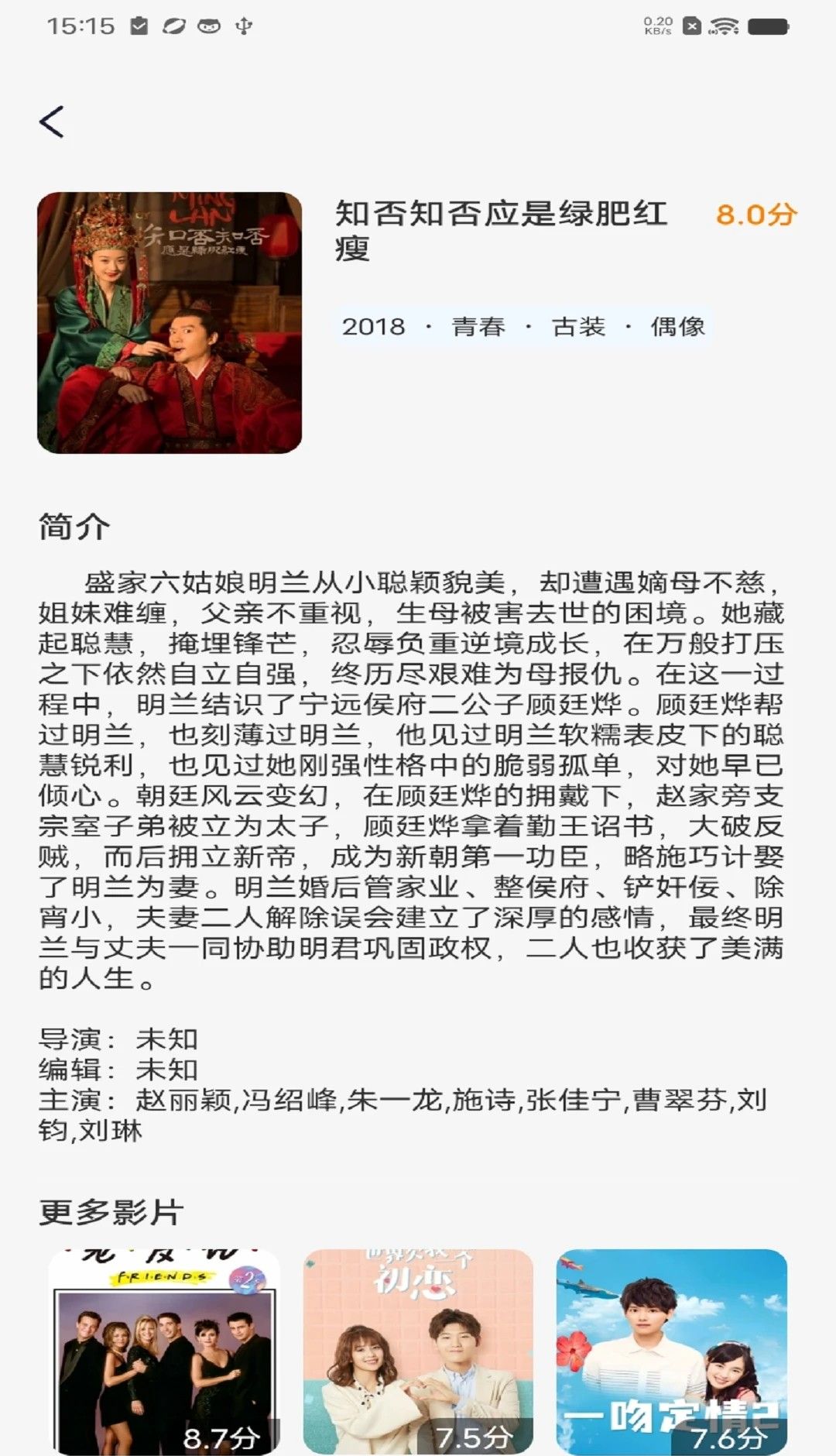836x1456 pixels.
Task: Tap the network speed indicator showing 0.20 KB/s
Action: click(x=658, y=25)
